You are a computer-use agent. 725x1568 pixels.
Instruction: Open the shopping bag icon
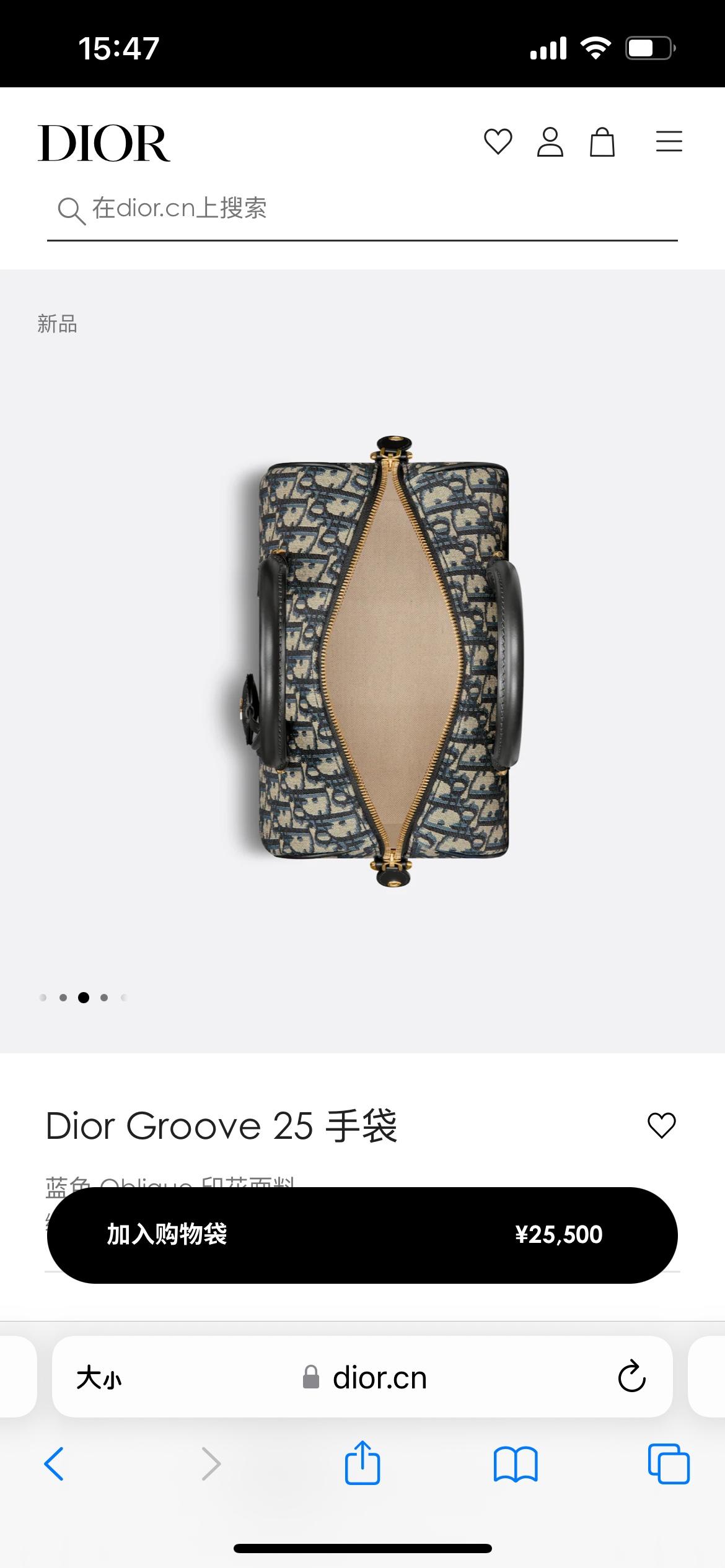click(x=602, y=142)
